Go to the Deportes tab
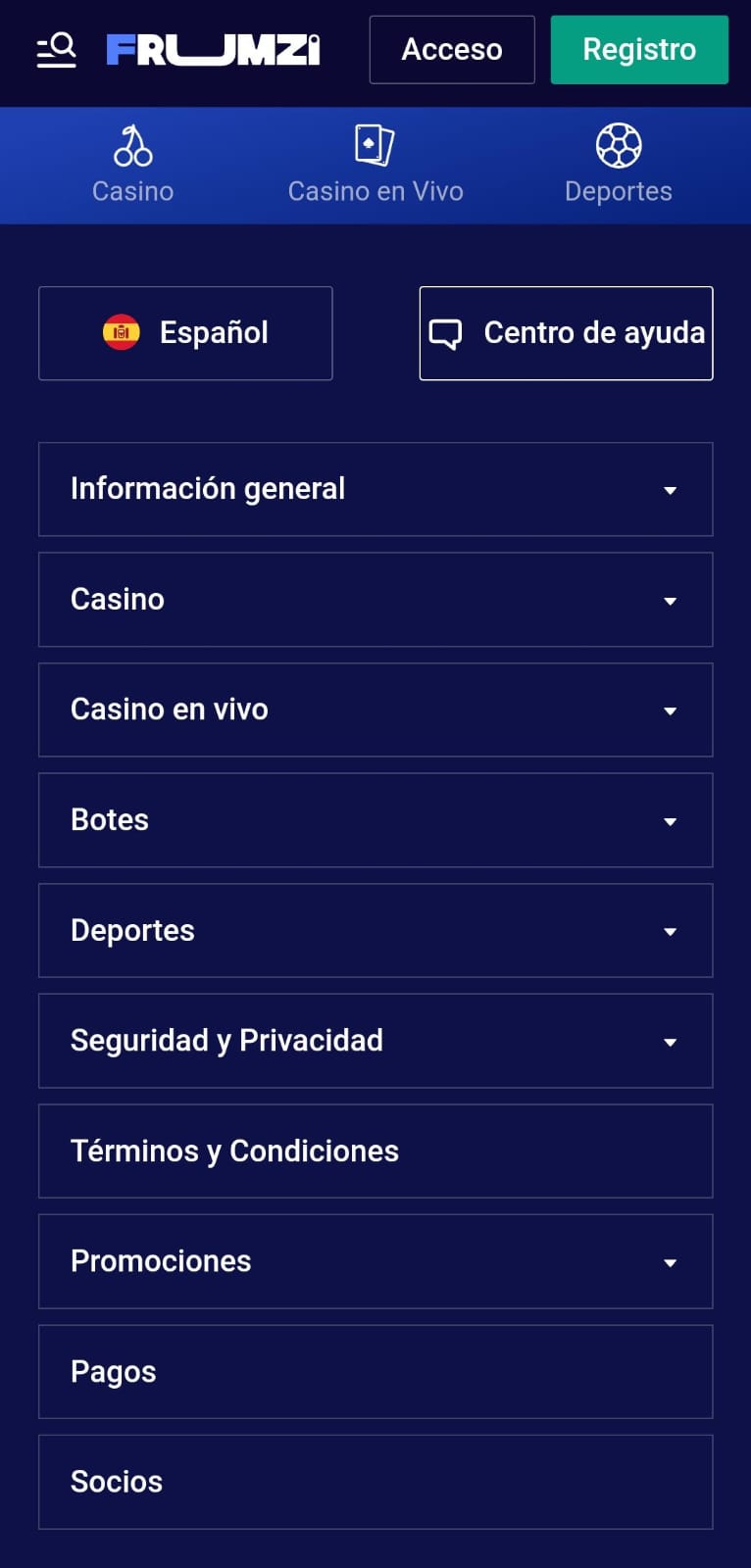 619,165
